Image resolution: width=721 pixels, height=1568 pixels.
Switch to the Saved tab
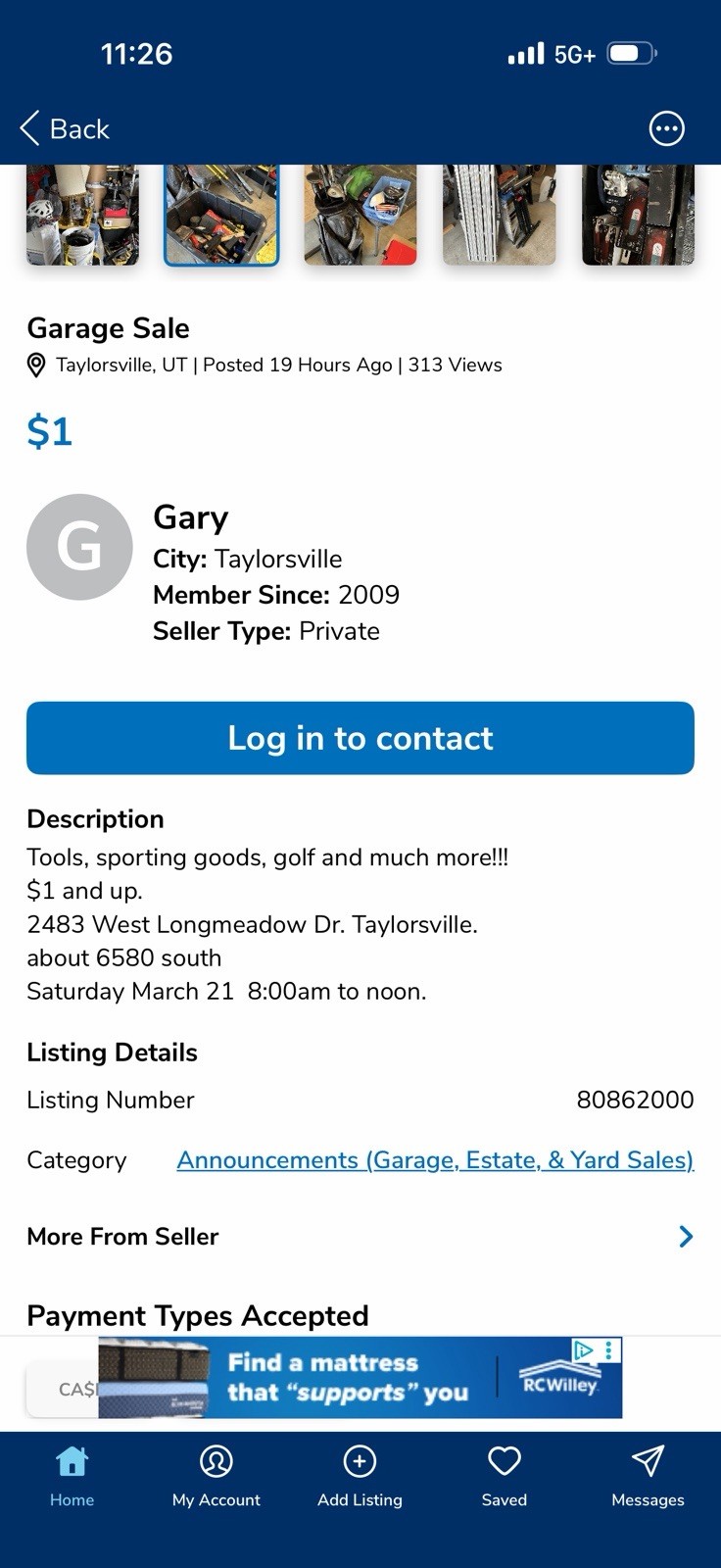(x=505, y=1477)
